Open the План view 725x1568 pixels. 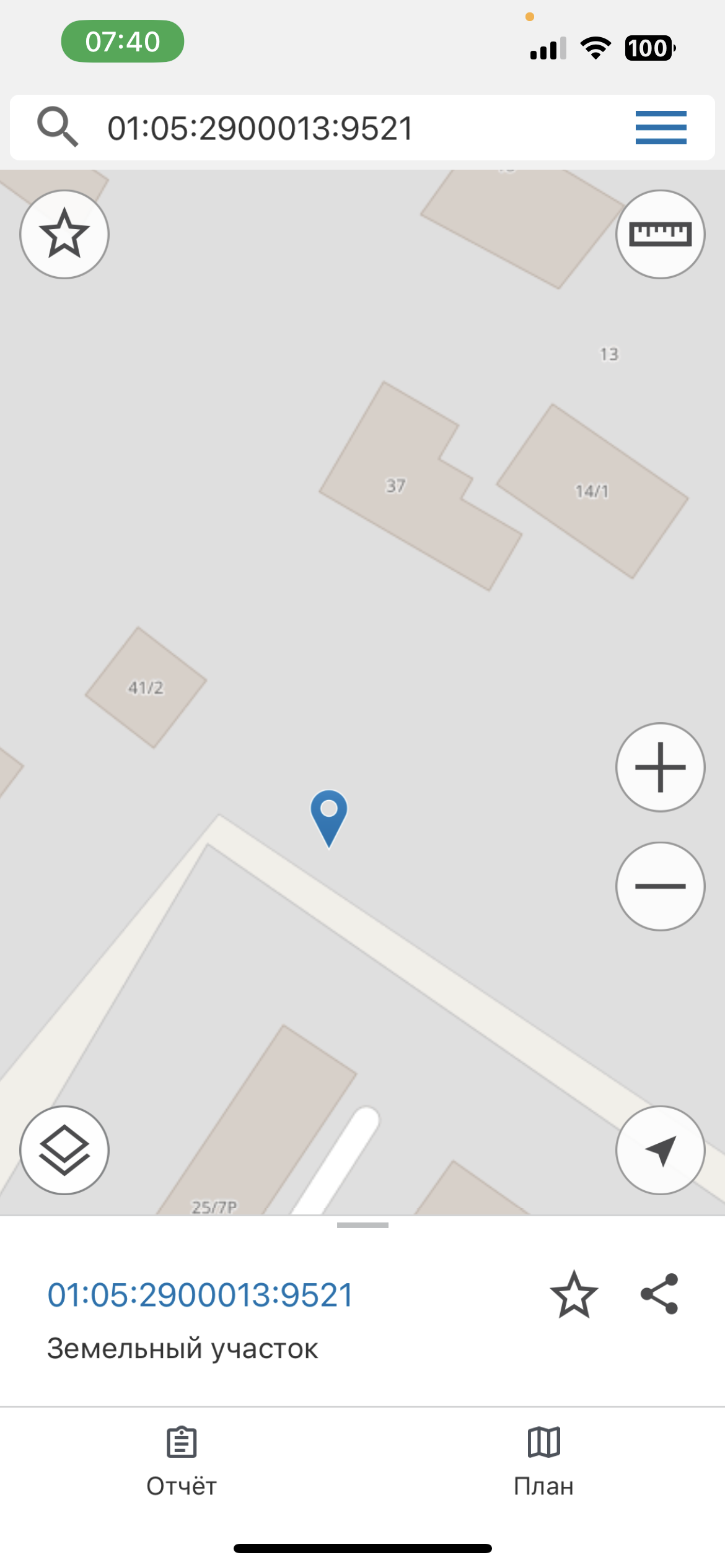click(543, 1462)
